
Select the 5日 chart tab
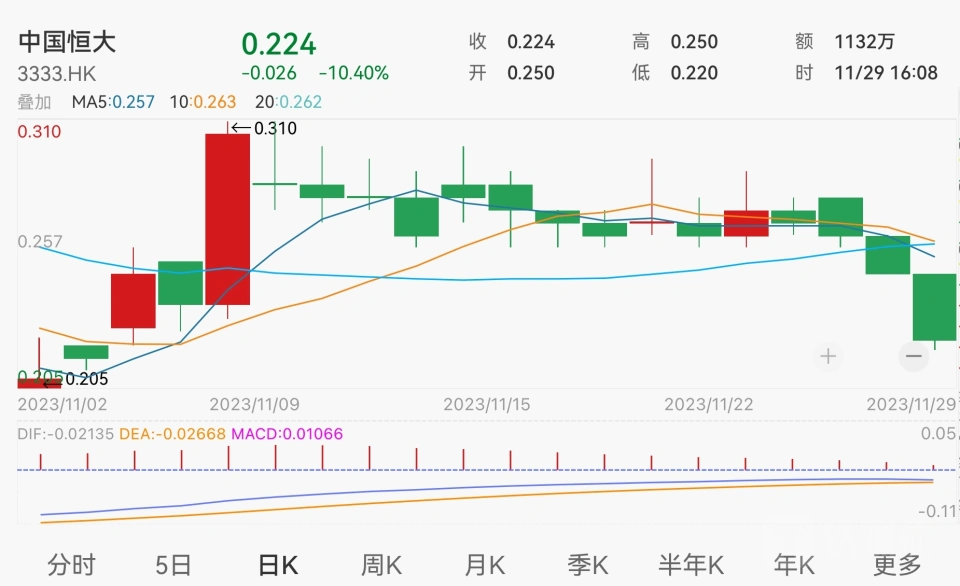tap(173, 564)
